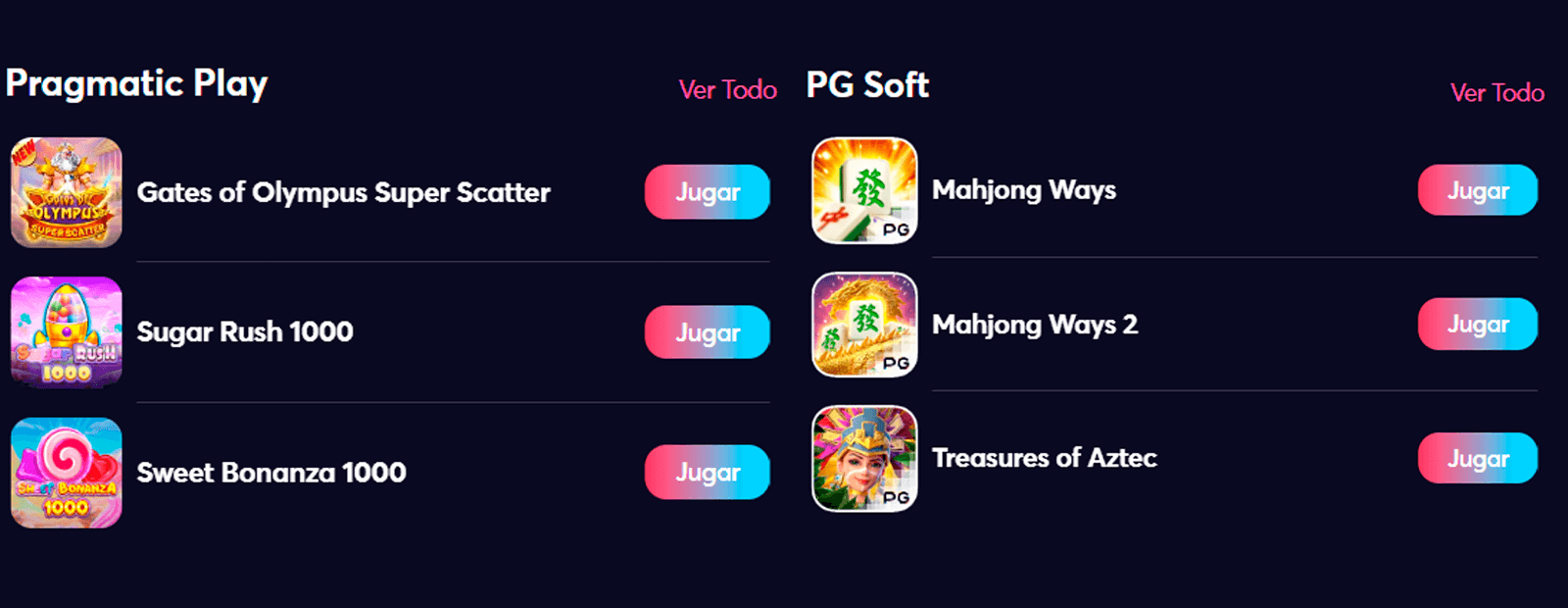This screenshot has width=1568, height=608.
Task: Tap Jugar for Gates of Olympus Super Scatter
Action: [707, 192]
